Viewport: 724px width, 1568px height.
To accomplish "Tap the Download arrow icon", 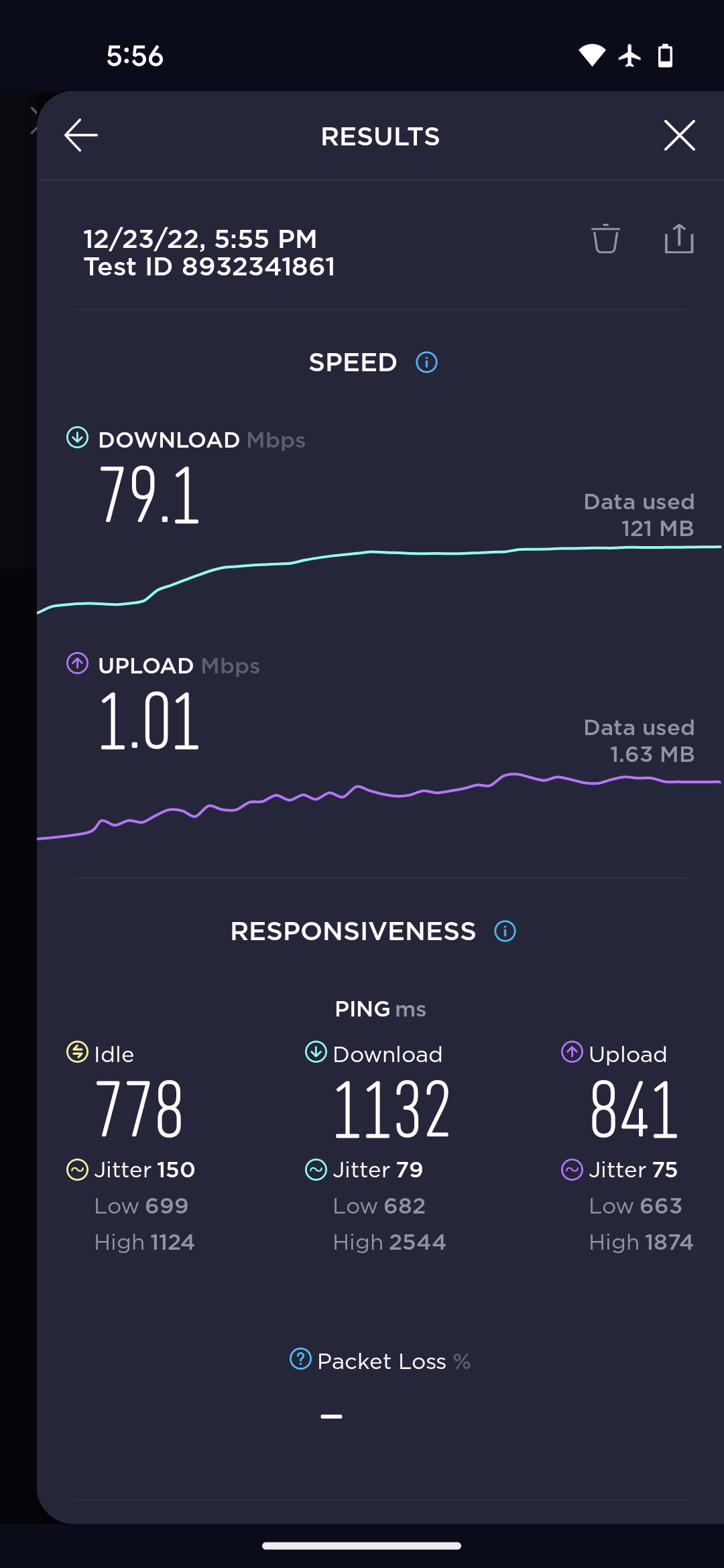I will coord(78,438).
